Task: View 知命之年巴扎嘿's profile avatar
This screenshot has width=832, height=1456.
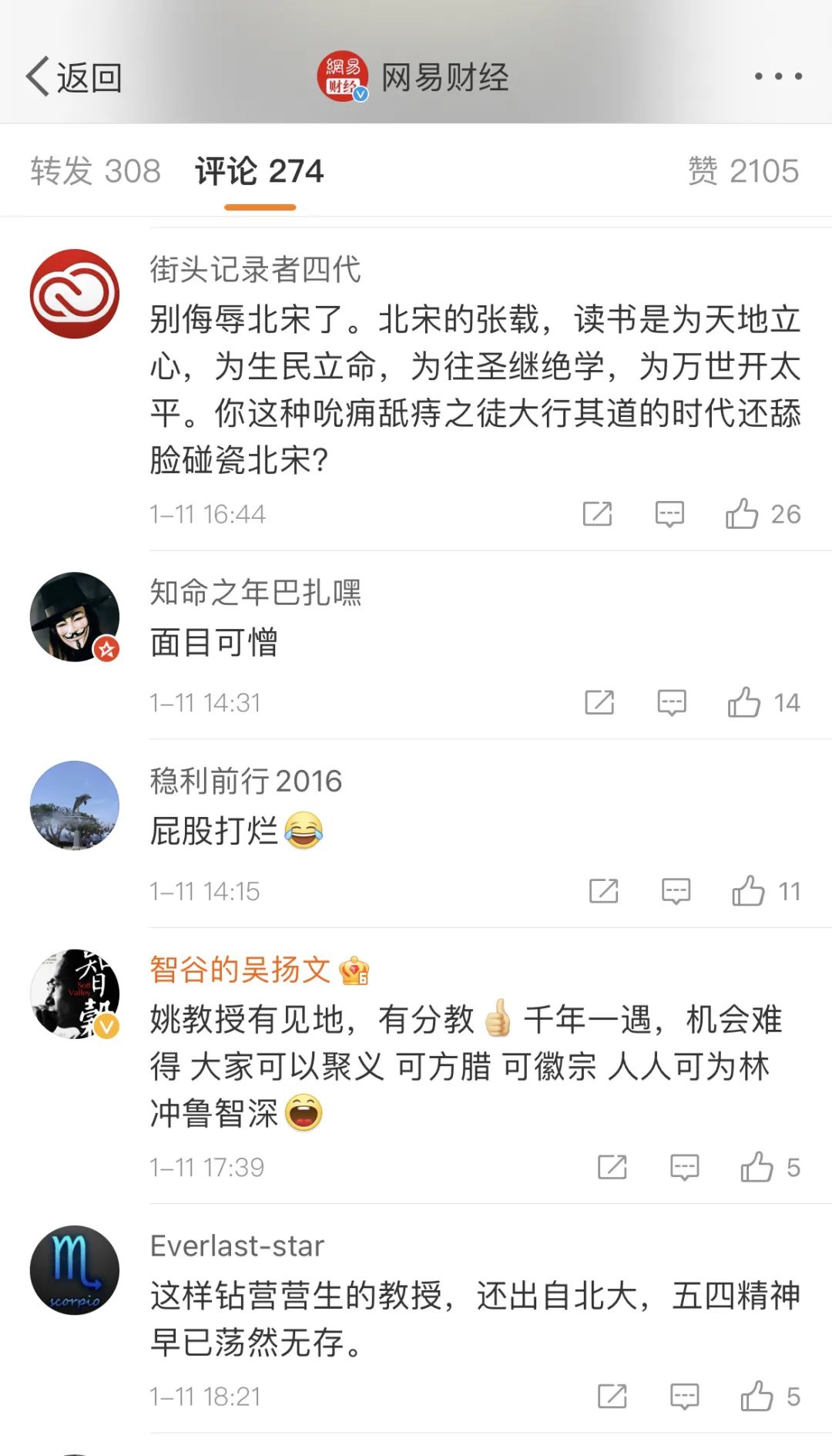Action: [x=75, y=617]
